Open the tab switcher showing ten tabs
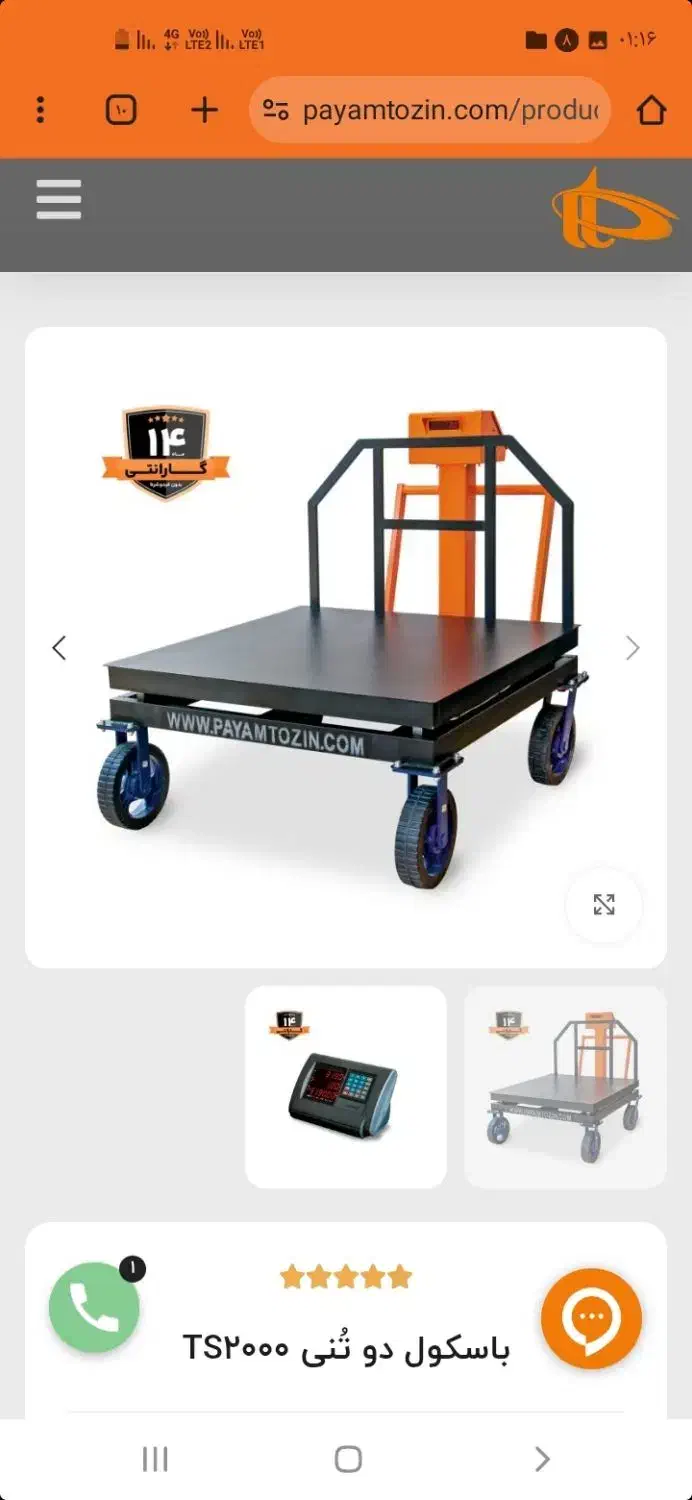Screen dimensions: 692x1500 point(121,110)
